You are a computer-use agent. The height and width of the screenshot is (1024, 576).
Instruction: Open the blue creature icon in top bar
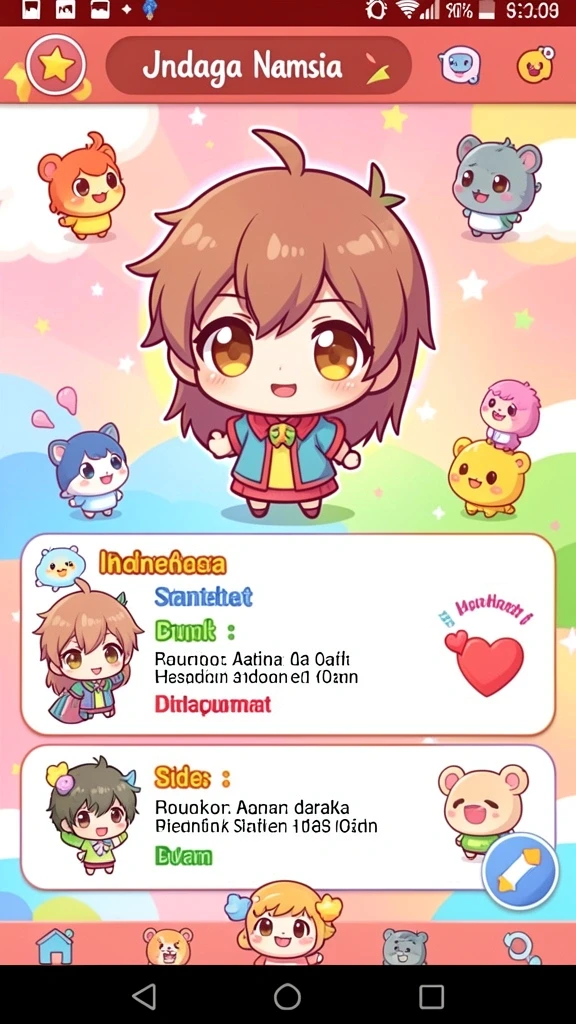(460, 65)
